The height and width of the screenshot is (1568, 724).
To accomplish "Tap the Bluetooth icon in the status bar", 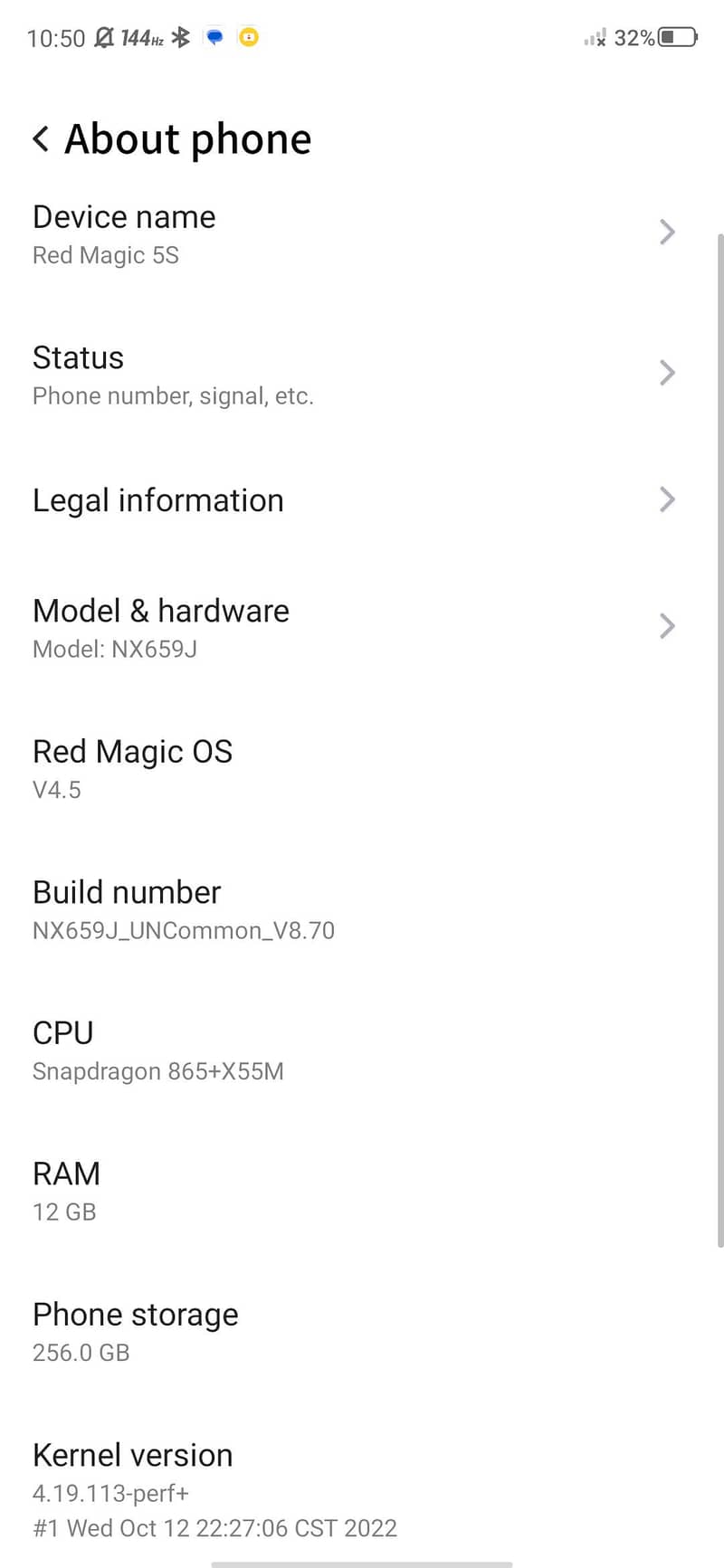I will pyautogui.click(x=180, y=38).
